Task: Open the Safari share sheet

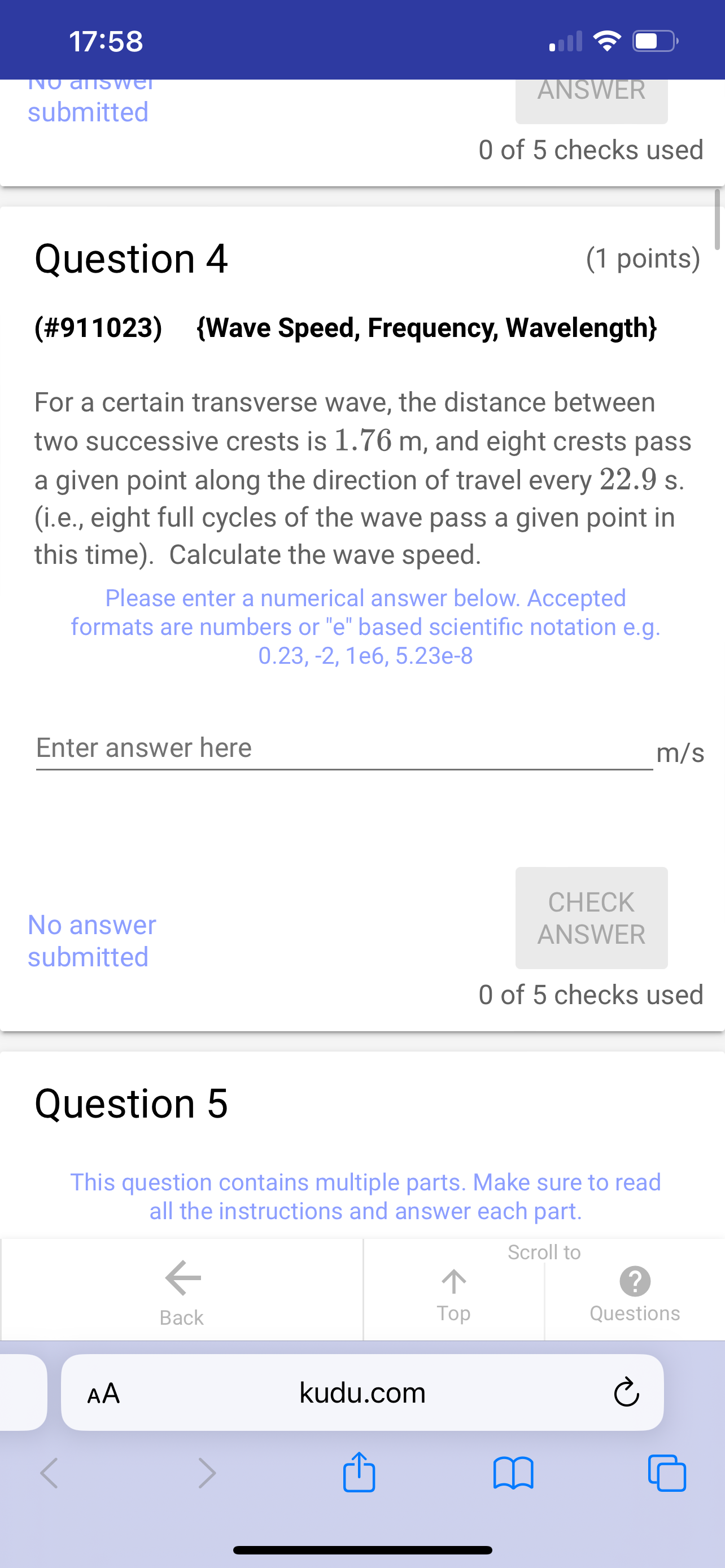Action: point(359,1473)
